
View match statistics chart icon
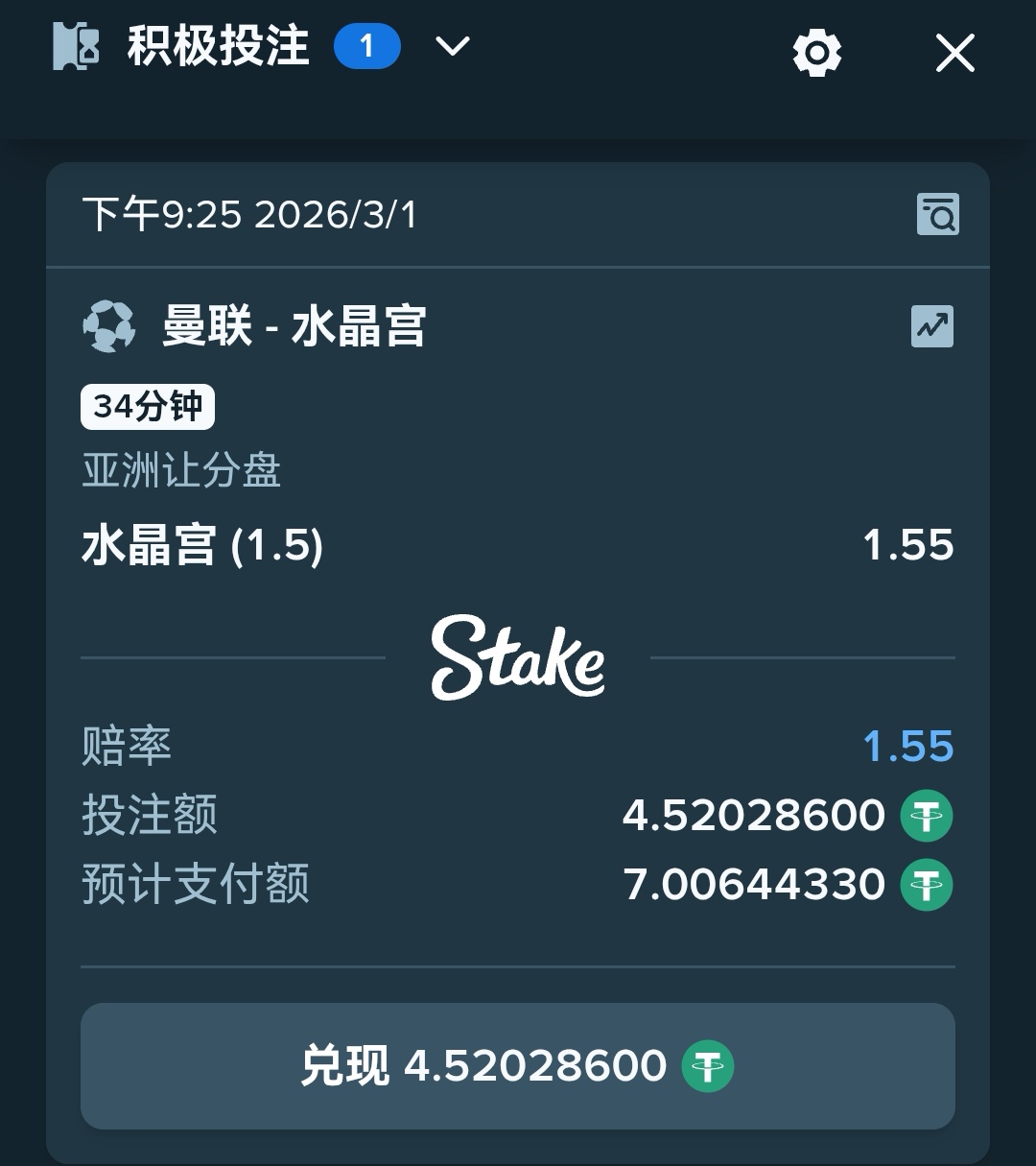931,326
